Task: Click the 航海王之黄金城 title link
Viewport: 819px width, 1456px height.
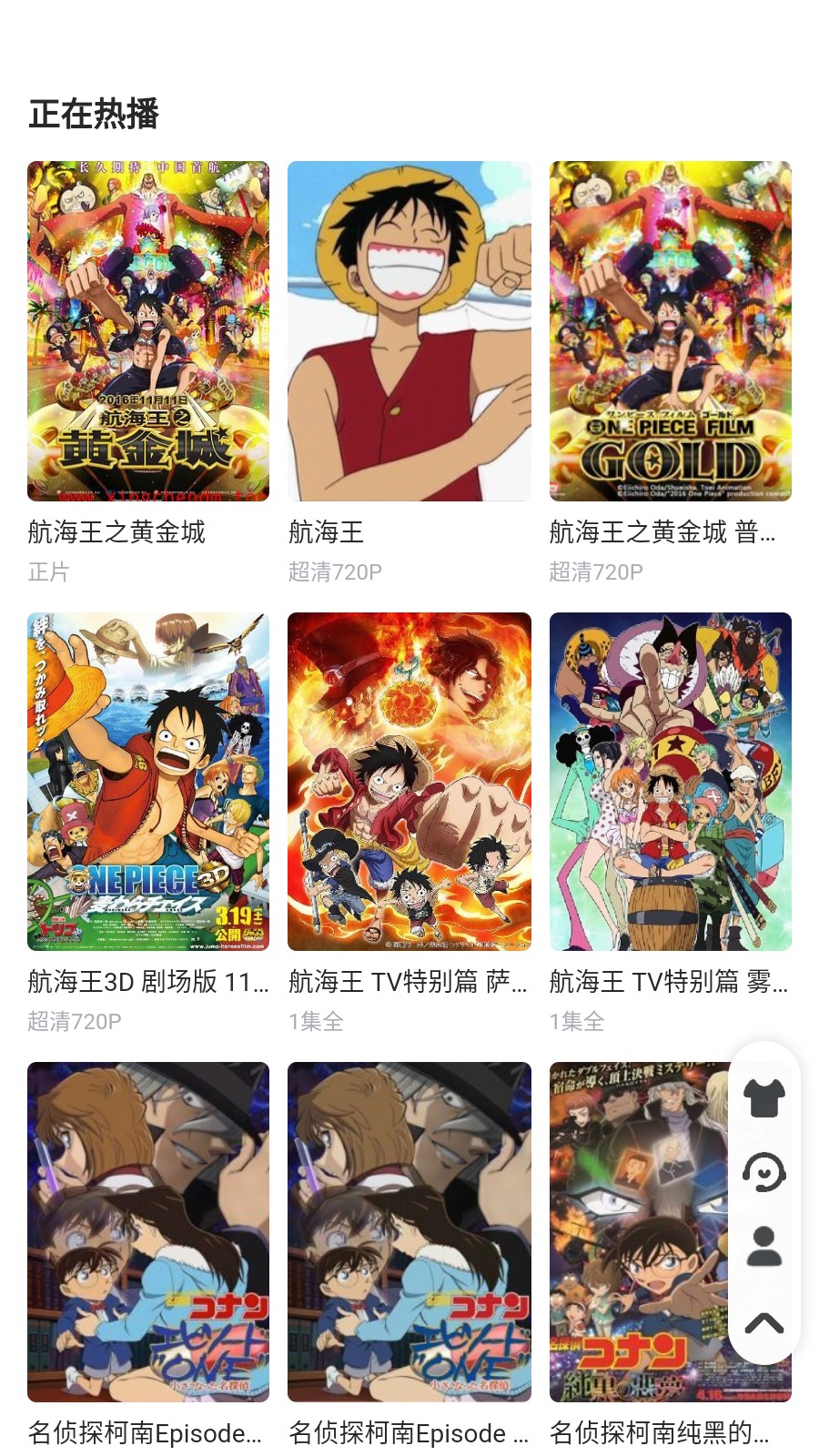Action: click(117, 531)
